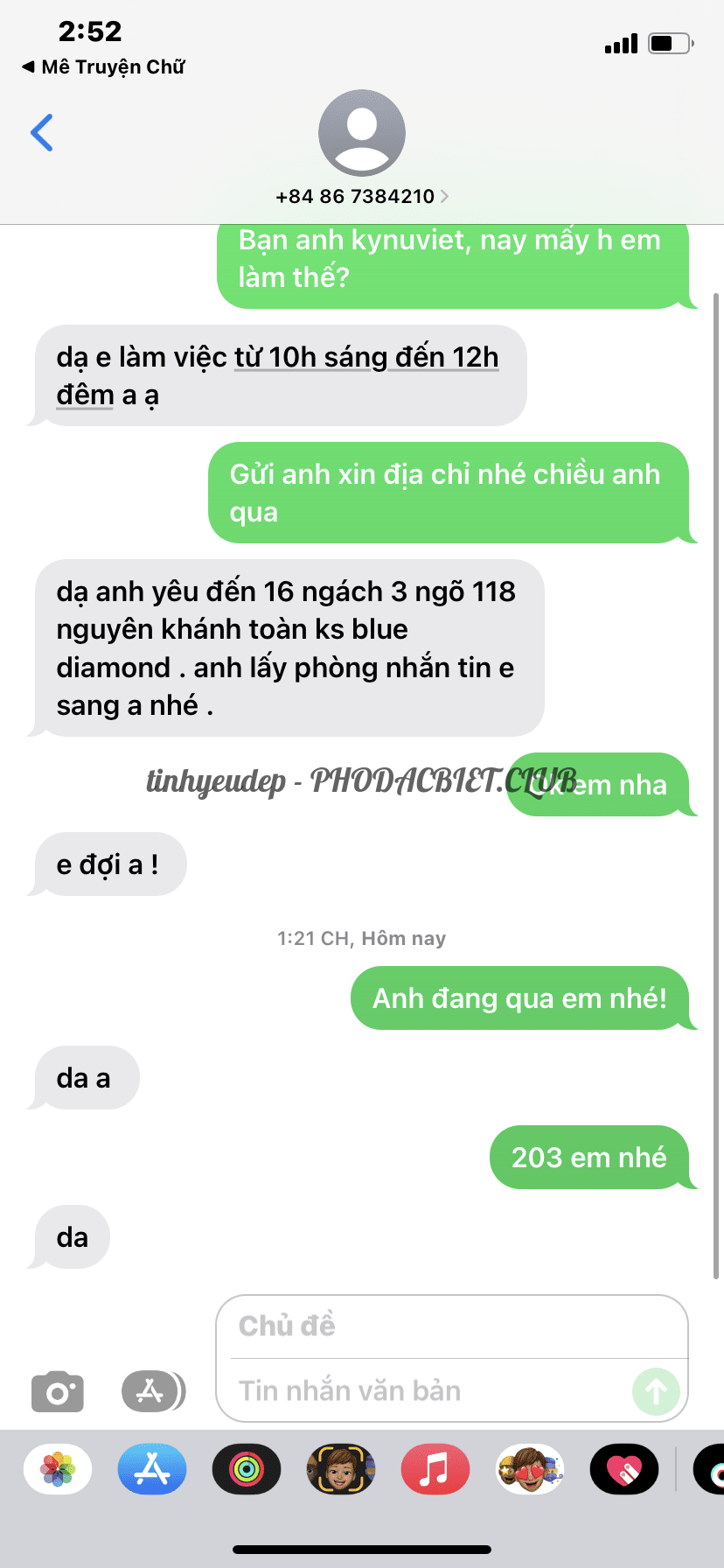724x1568 pixels.
Task: Return to the Mê Truyện Chữ app
Action: 103,67
